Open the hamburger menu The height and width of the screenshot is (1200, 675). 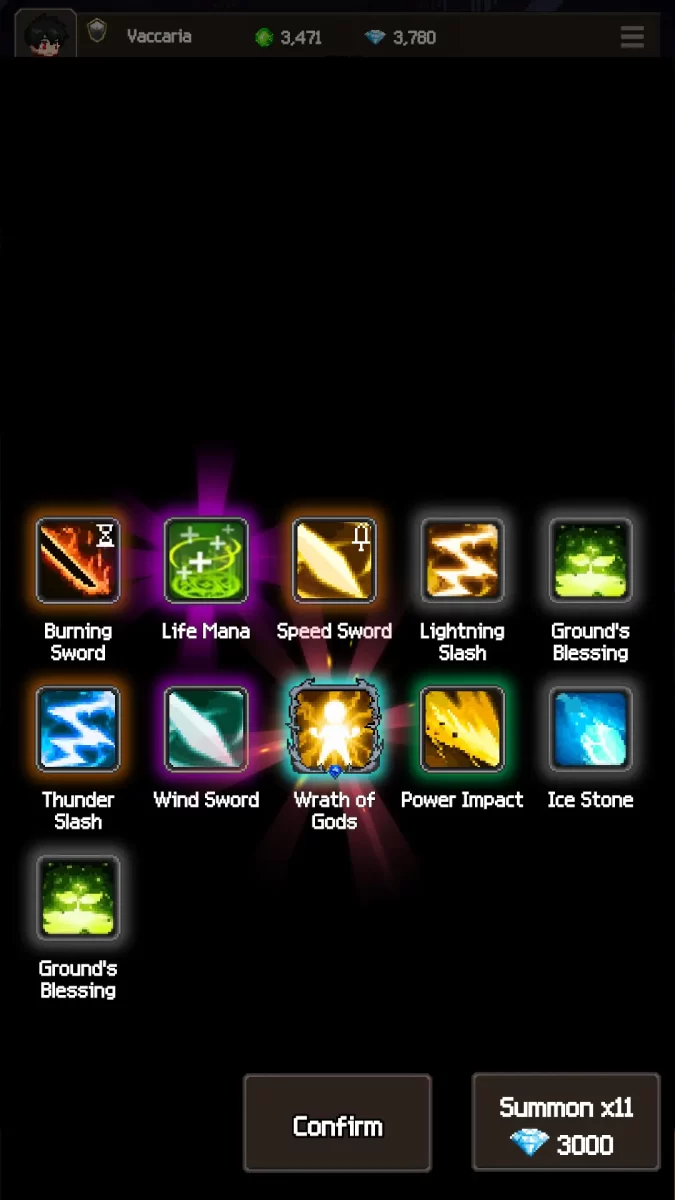tap(632, 37)
